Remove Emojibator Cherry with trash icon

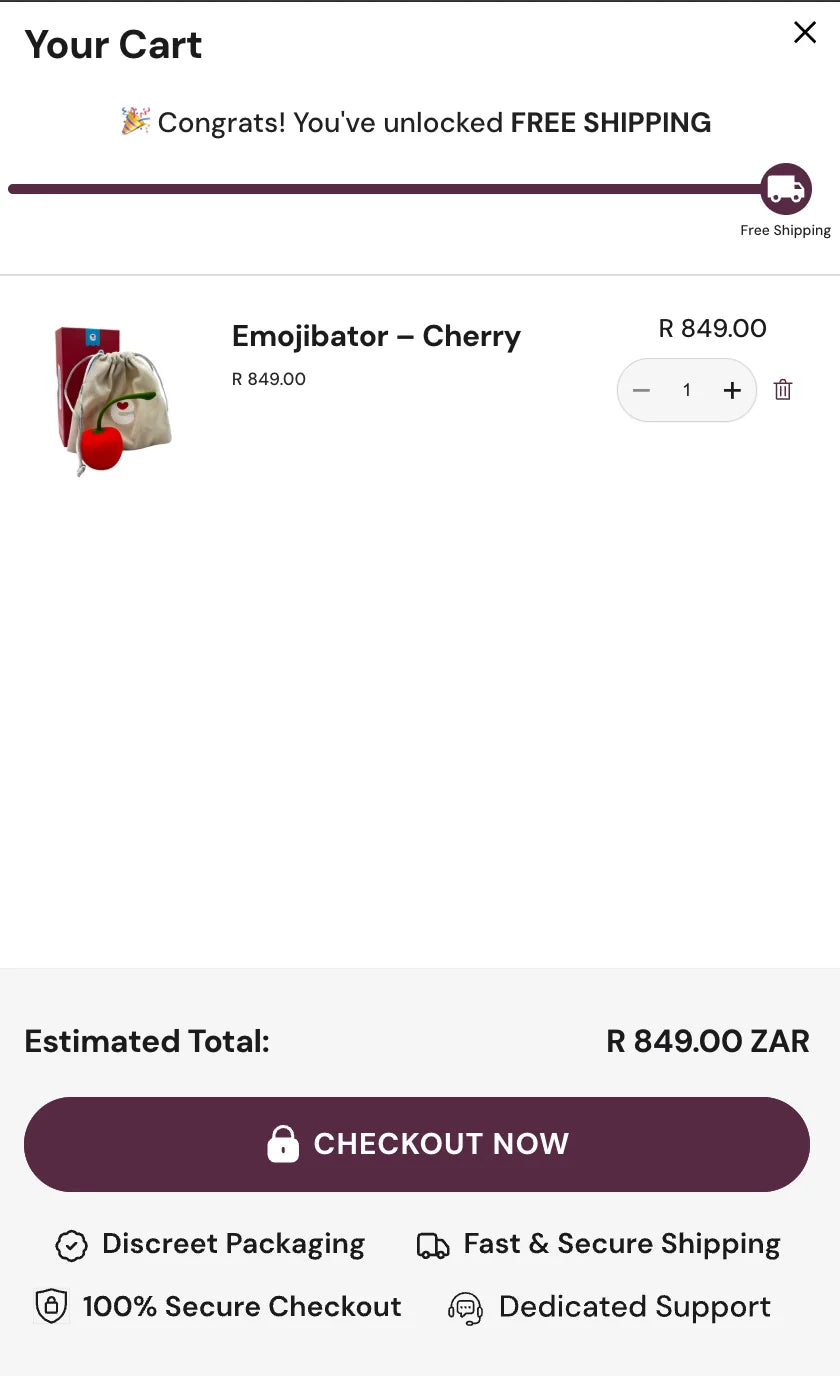click(783, 390)
